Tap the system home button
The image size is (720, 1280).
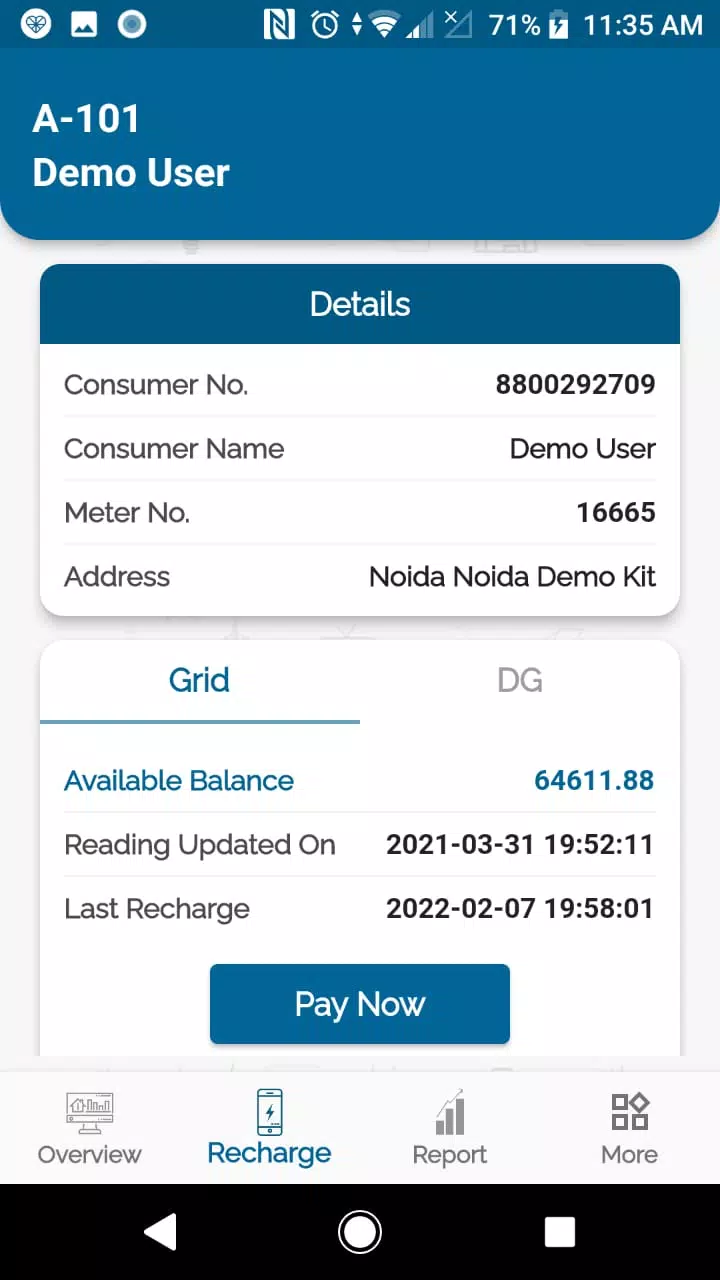[x=360, y=1232]
